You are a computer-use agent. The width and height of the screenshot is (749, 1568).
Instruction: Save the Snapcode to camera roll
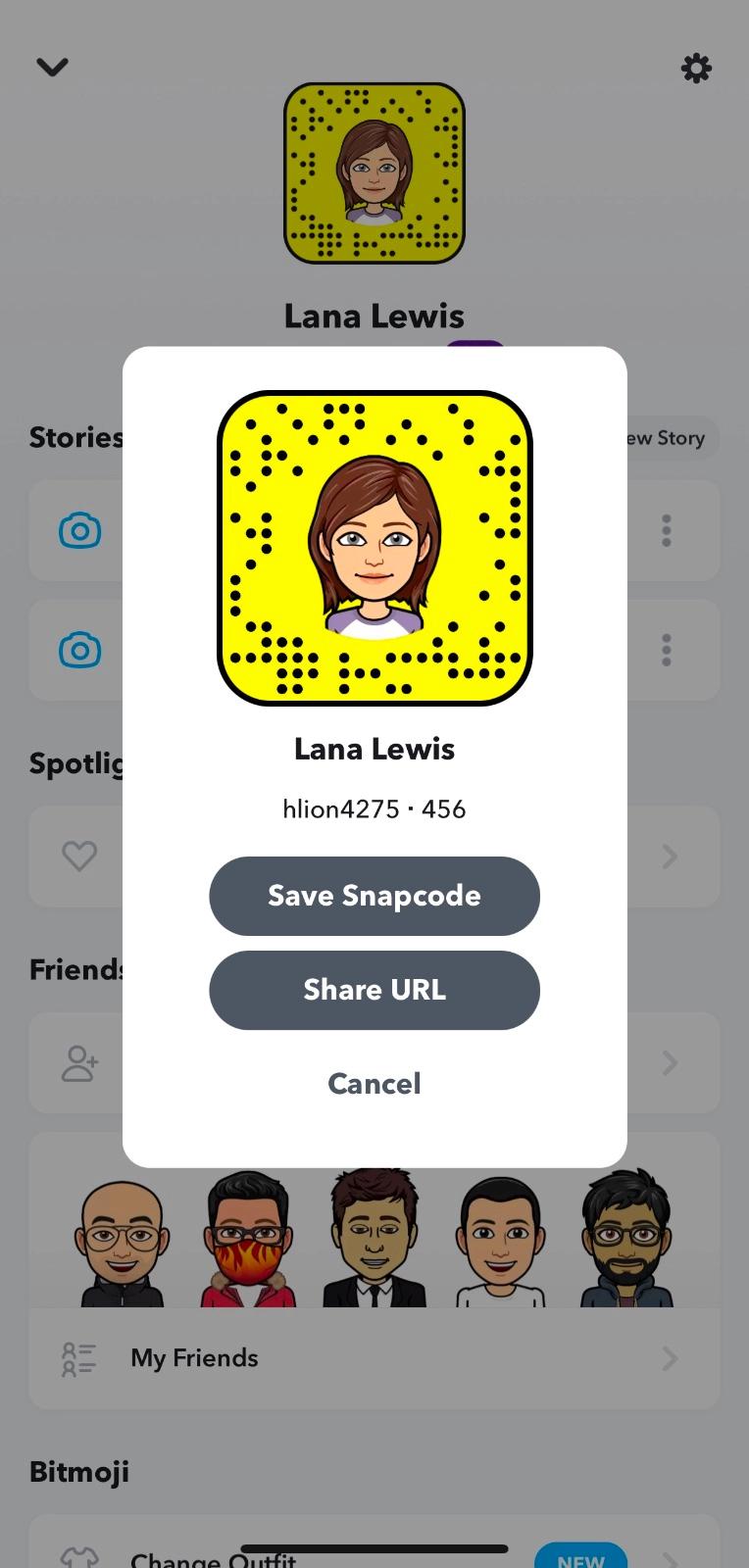pyautogui.click(x=374, y=896)
